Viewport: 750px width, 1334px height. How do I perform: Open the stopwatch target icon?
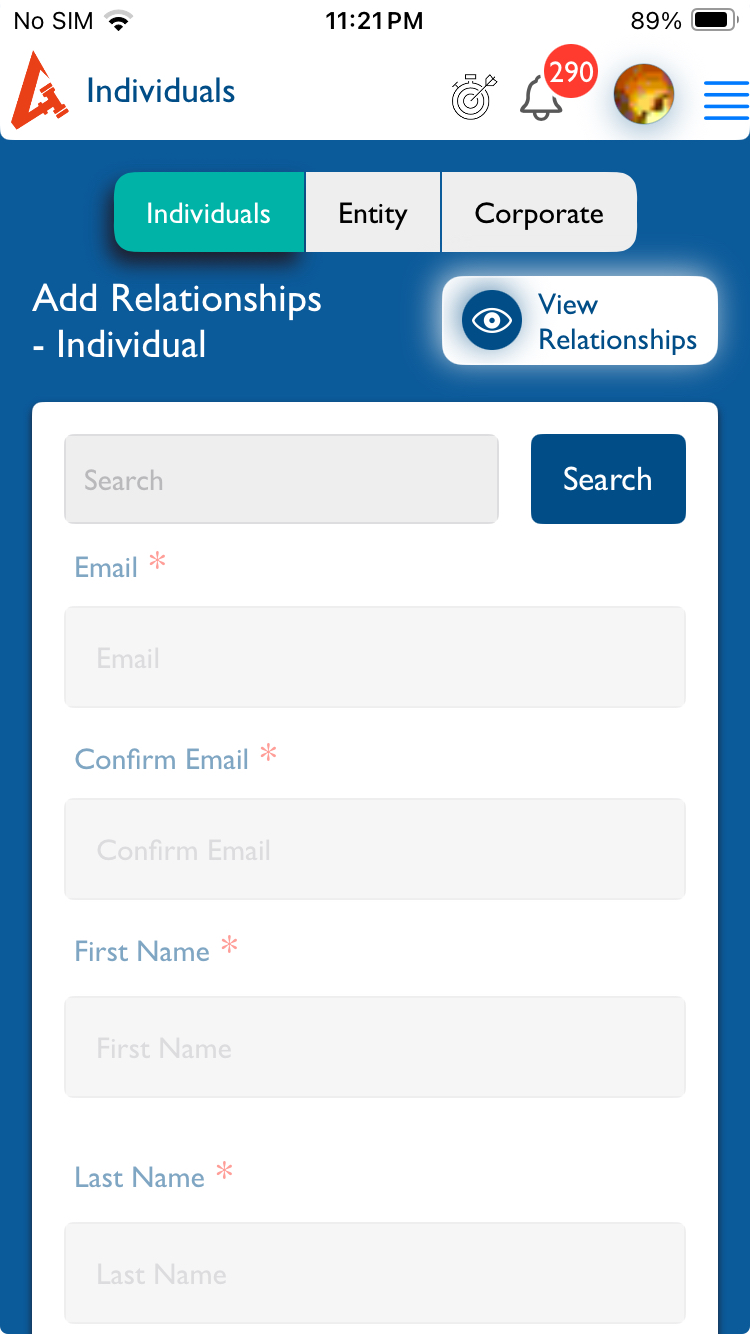pyautogui.click(x=473, y=97)
